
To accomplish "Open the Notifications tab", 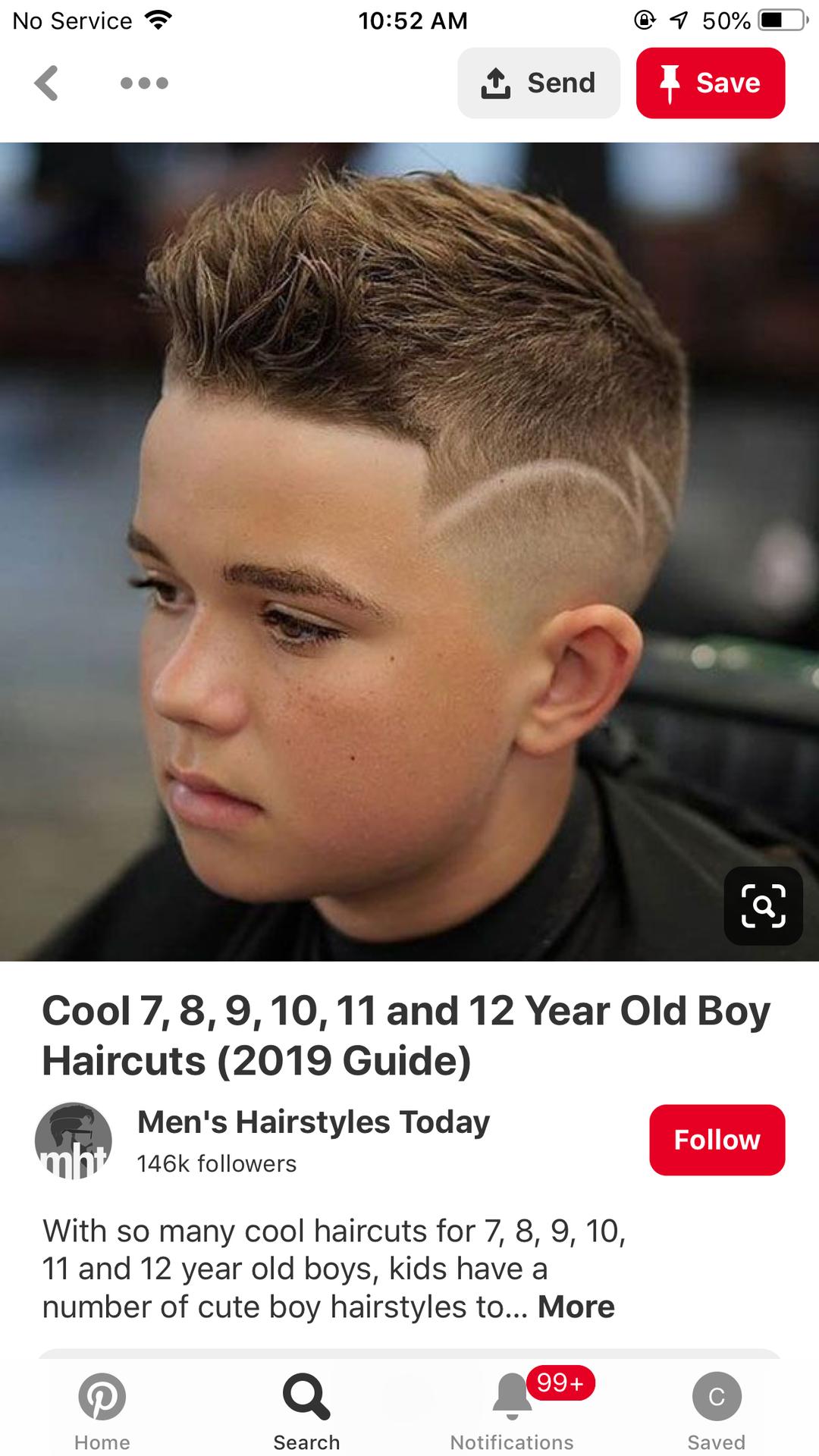I will pos(512,1410).
